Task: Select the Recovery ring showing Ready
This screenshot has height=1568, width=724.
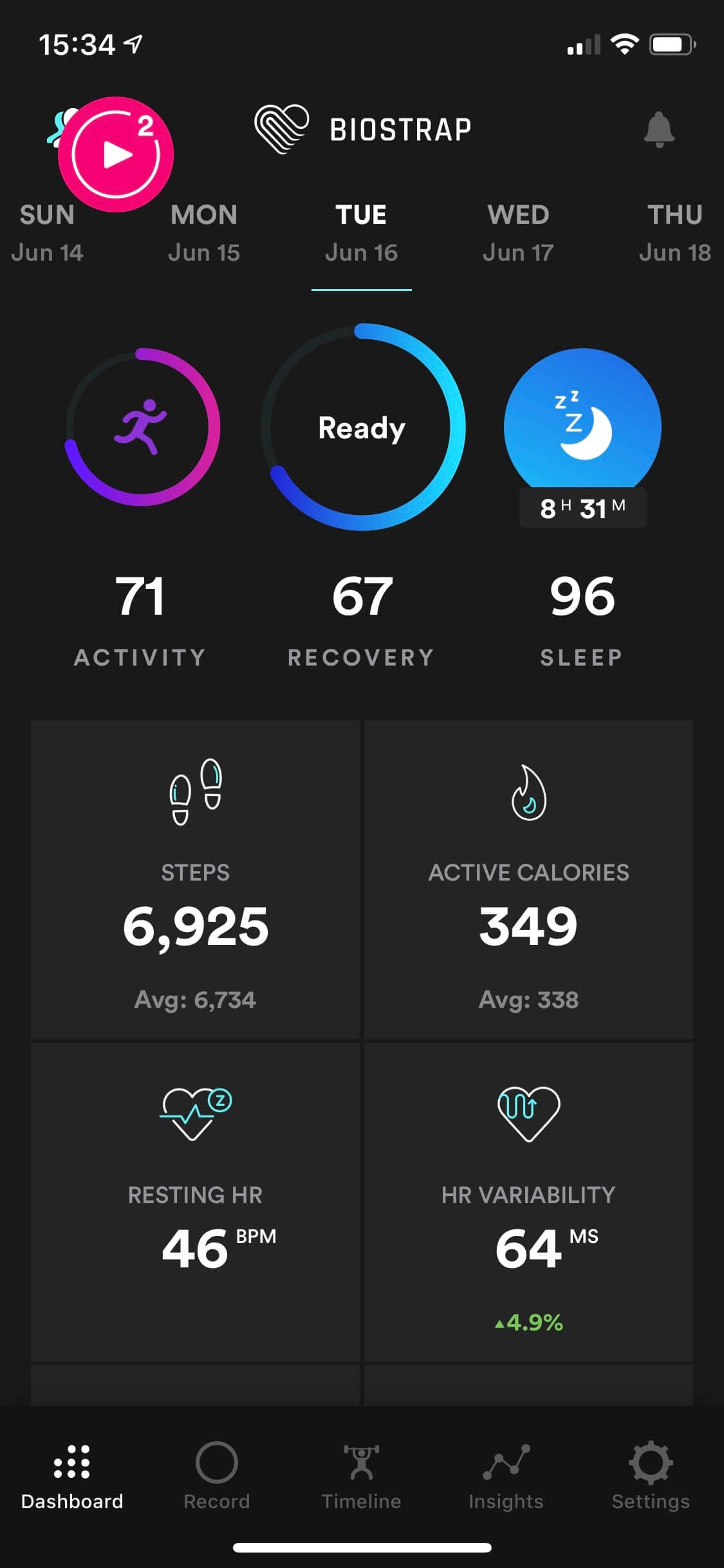Action: pyautogui.click(x=362, y=428)
